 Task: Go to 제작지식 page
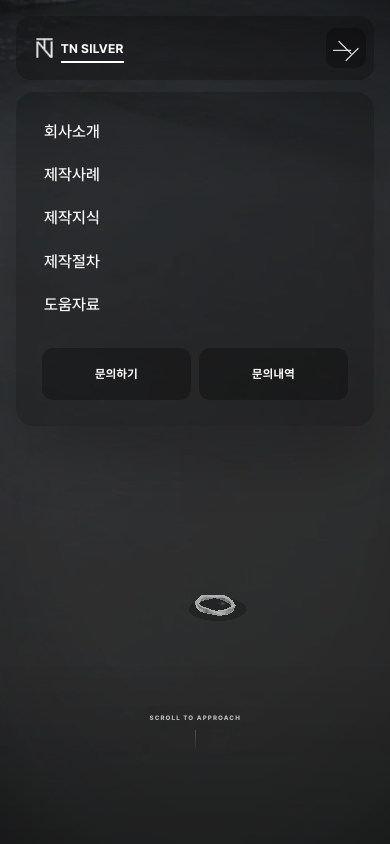tap(72, 217)
